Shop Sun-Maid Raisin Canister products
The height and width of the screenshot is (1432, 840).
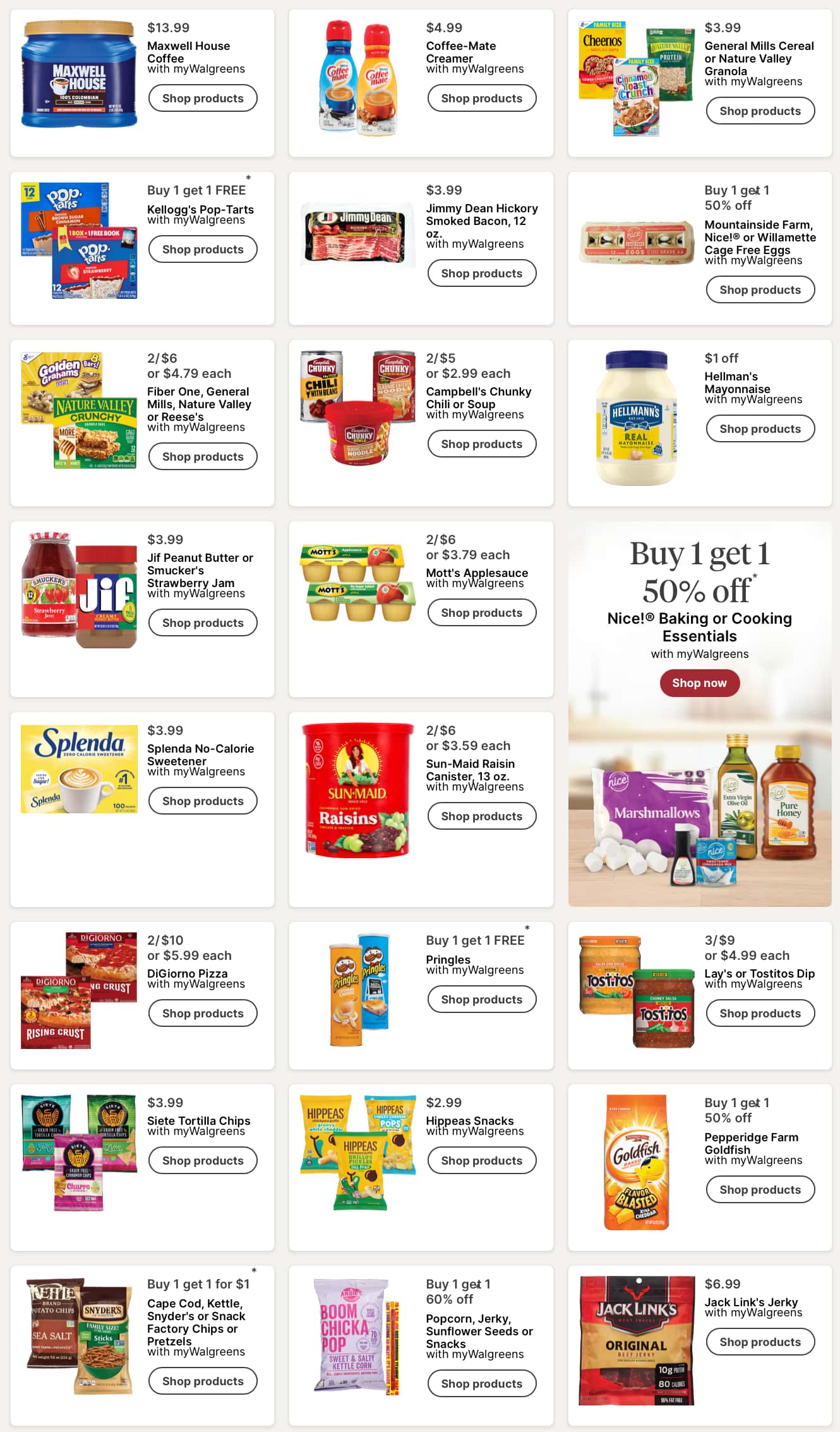(x=481, y=816)
